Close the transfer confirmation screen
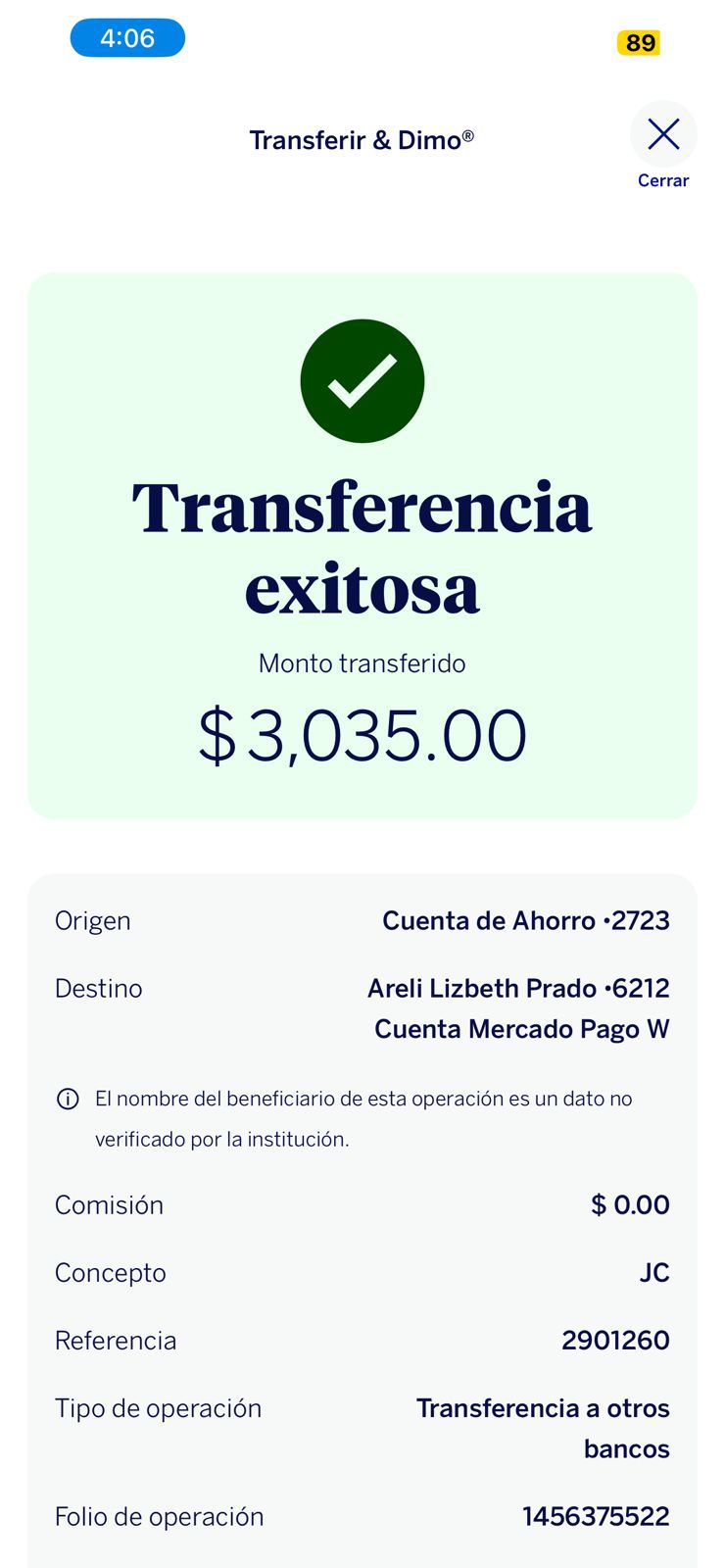Viewport: 725px width, 1568px height. (663, 135)
